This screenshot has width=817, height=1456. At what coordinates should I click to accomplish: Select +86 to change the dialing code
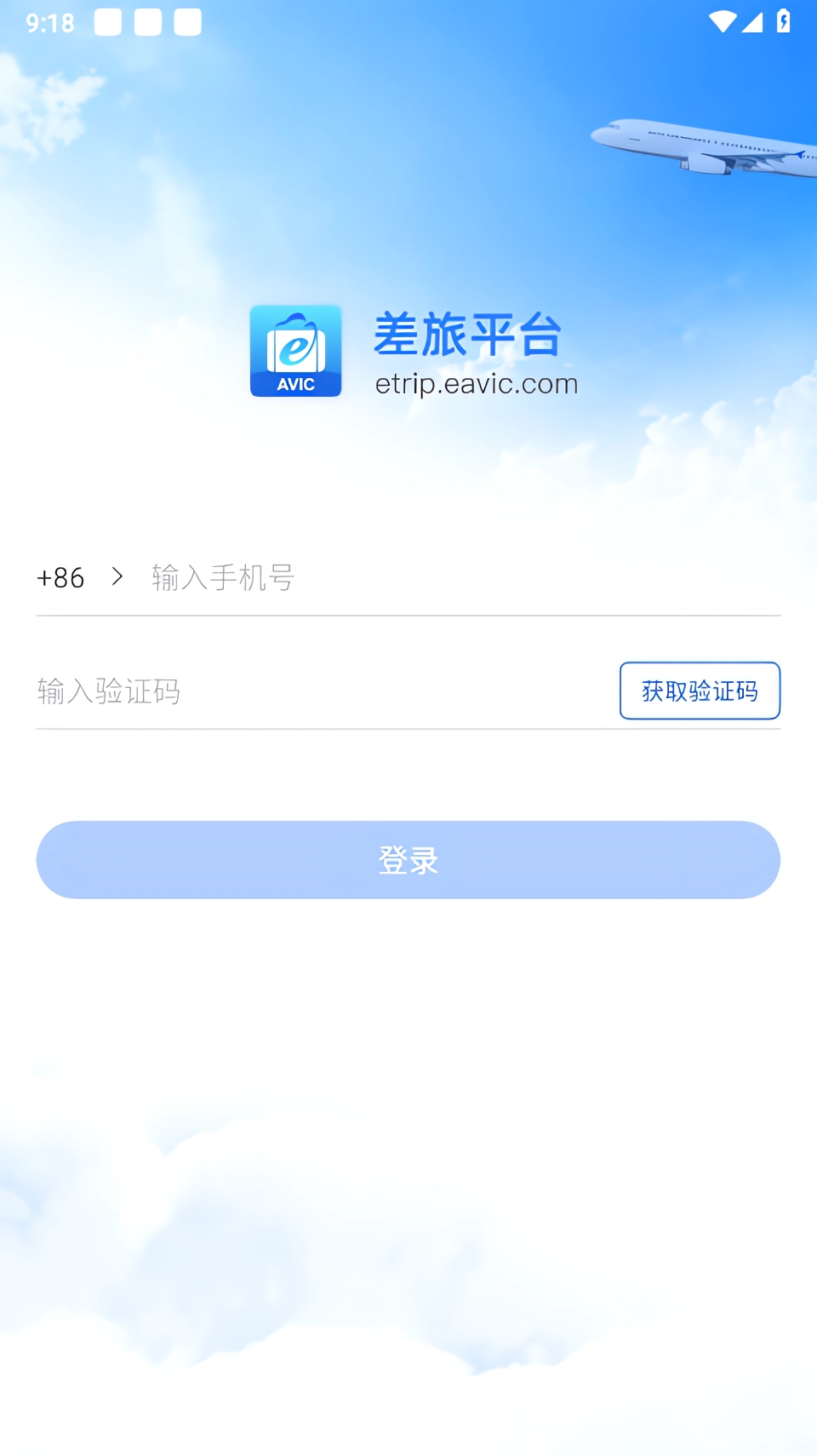tap(61, 577)
